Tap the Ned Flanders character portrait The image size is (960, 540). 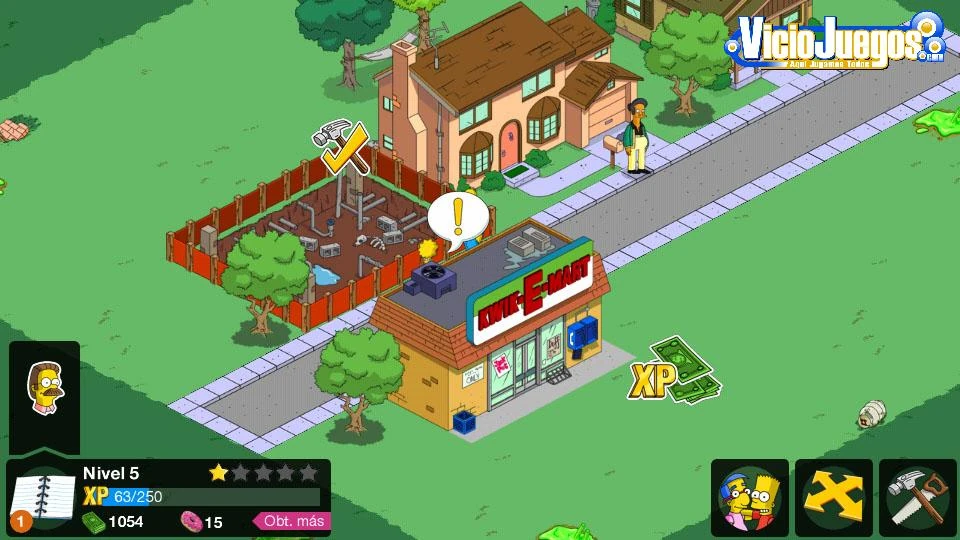pos(45,388)
